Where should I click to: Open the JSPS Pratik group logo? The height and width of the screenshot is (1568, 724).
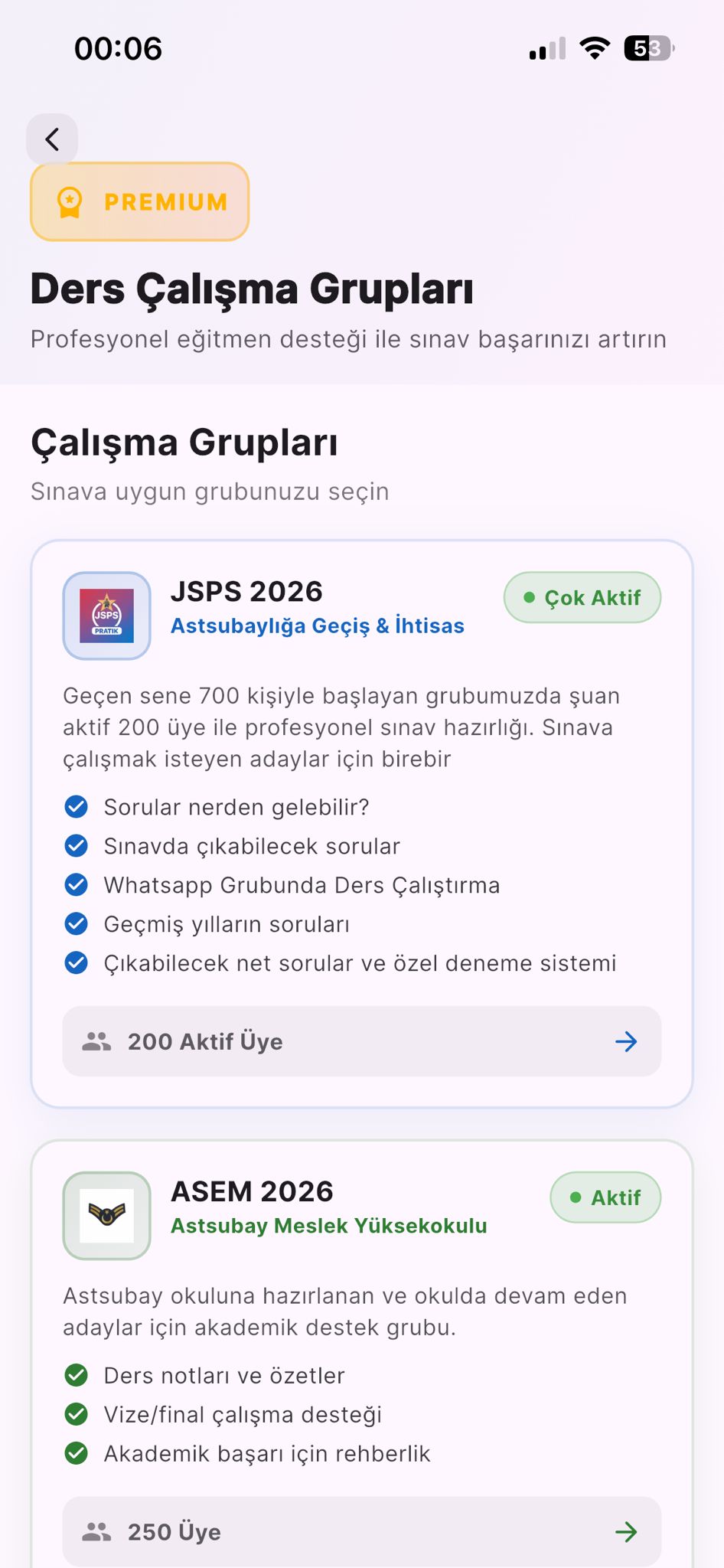pos(106,616)
